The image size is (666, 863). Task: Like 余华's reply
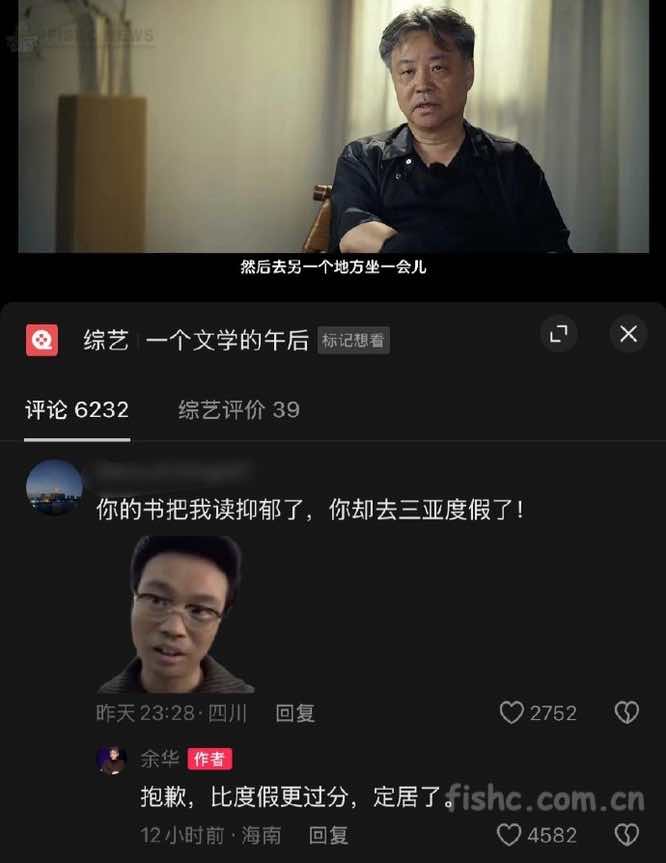click(x=510, y=834)
